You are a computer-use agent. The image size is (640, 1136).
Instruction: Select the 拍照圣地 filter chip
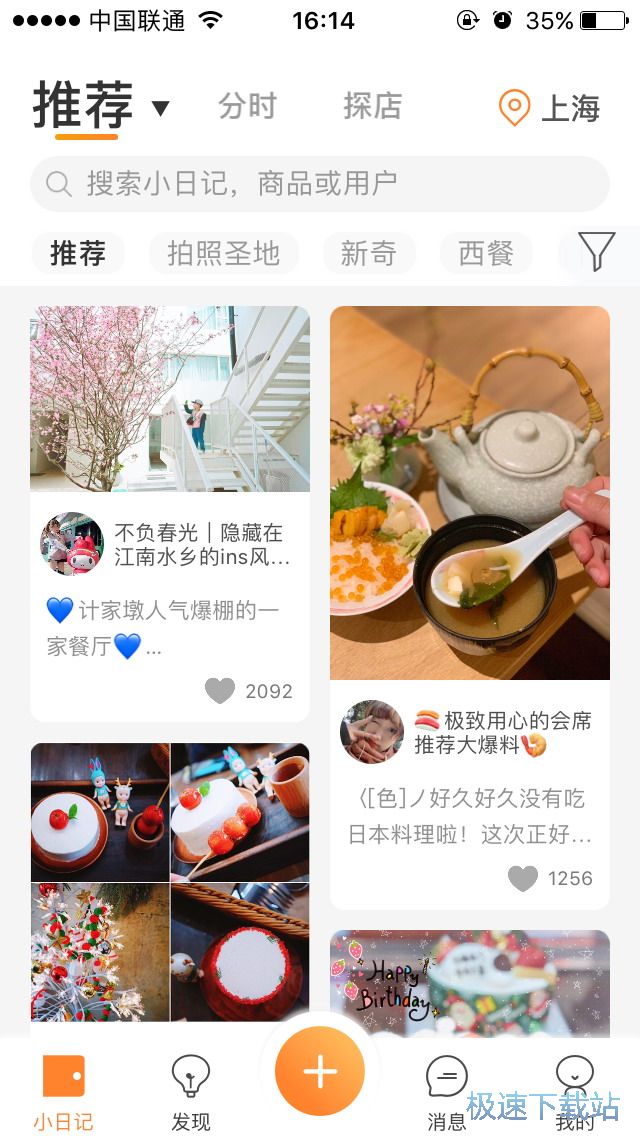pyautogui.click(x=223, y=254)
